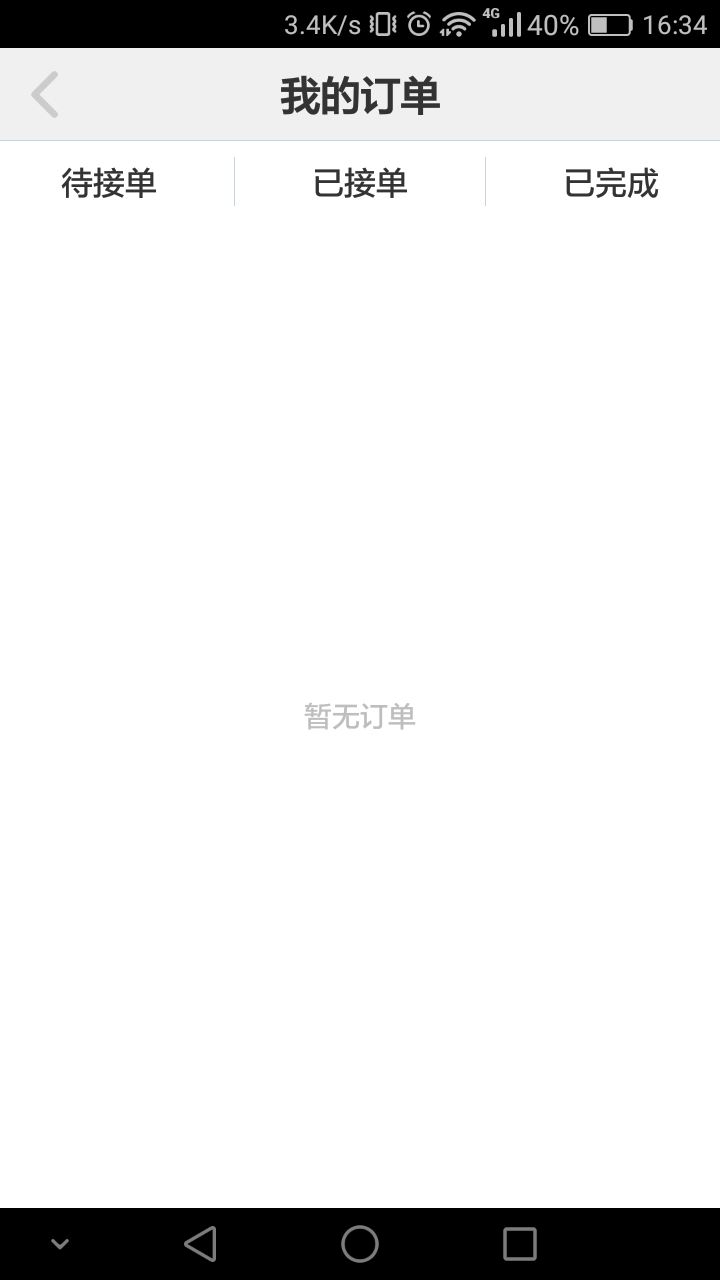The height and width of the screenshot is (1280, 720).
Task: Switch to the 待接单 tab
Action: (x=109, y=184)
